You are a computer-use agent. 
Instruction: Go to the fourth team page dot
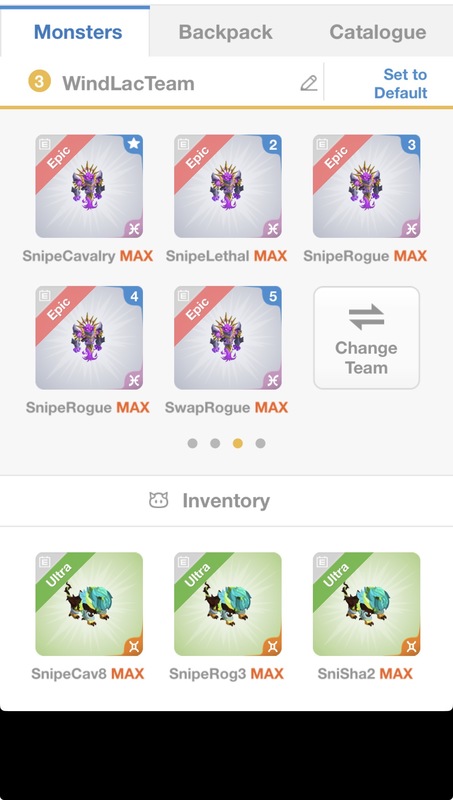click(x=260, y=443)
